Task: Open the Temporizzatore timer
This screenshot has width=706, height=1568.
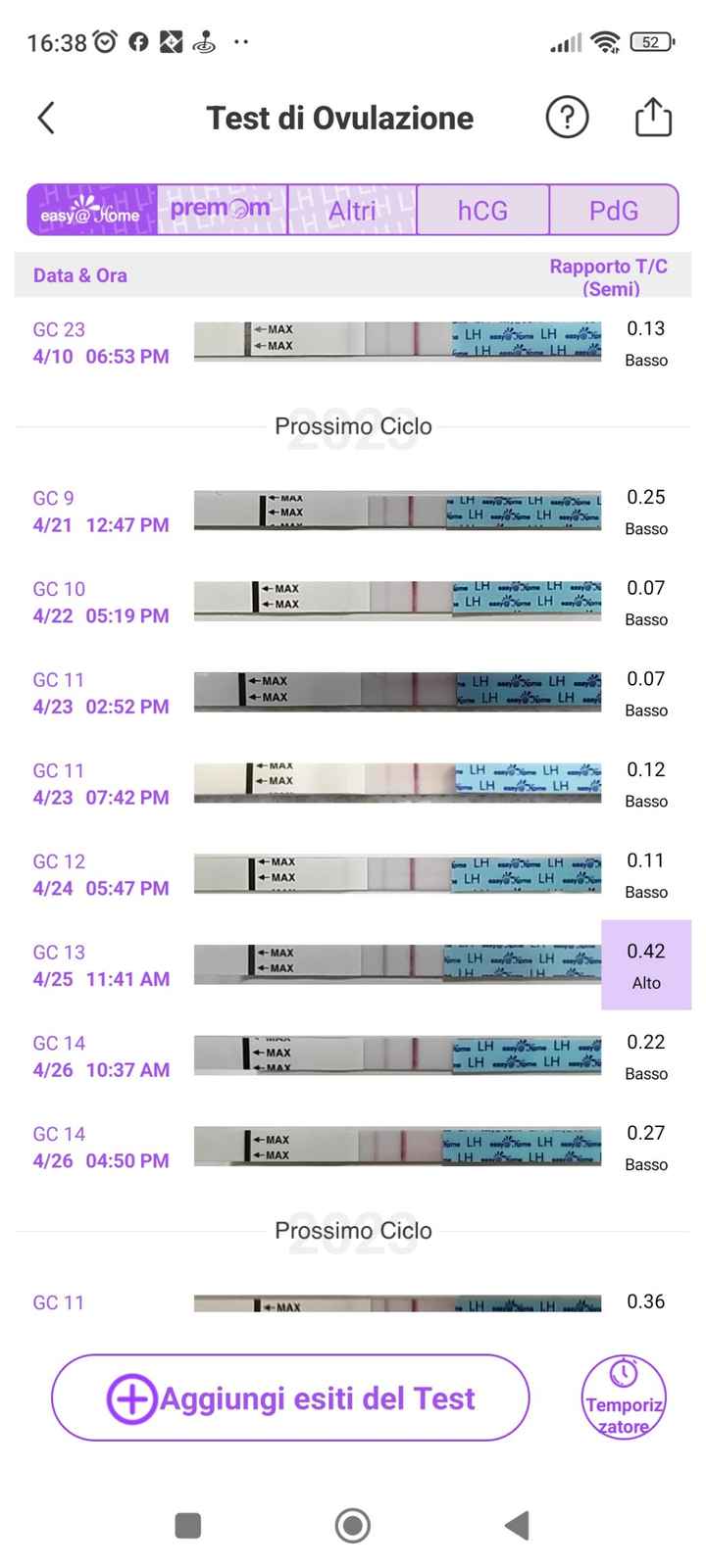Action: tap(624, 1397)
